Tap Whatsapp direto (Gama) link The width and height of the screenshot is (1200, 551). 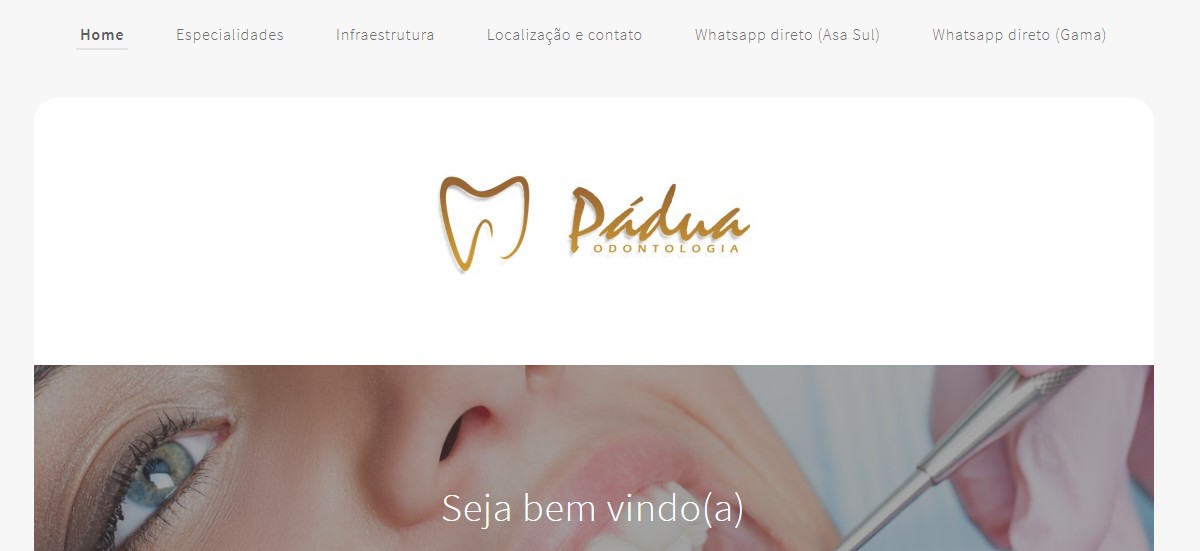1019,35
